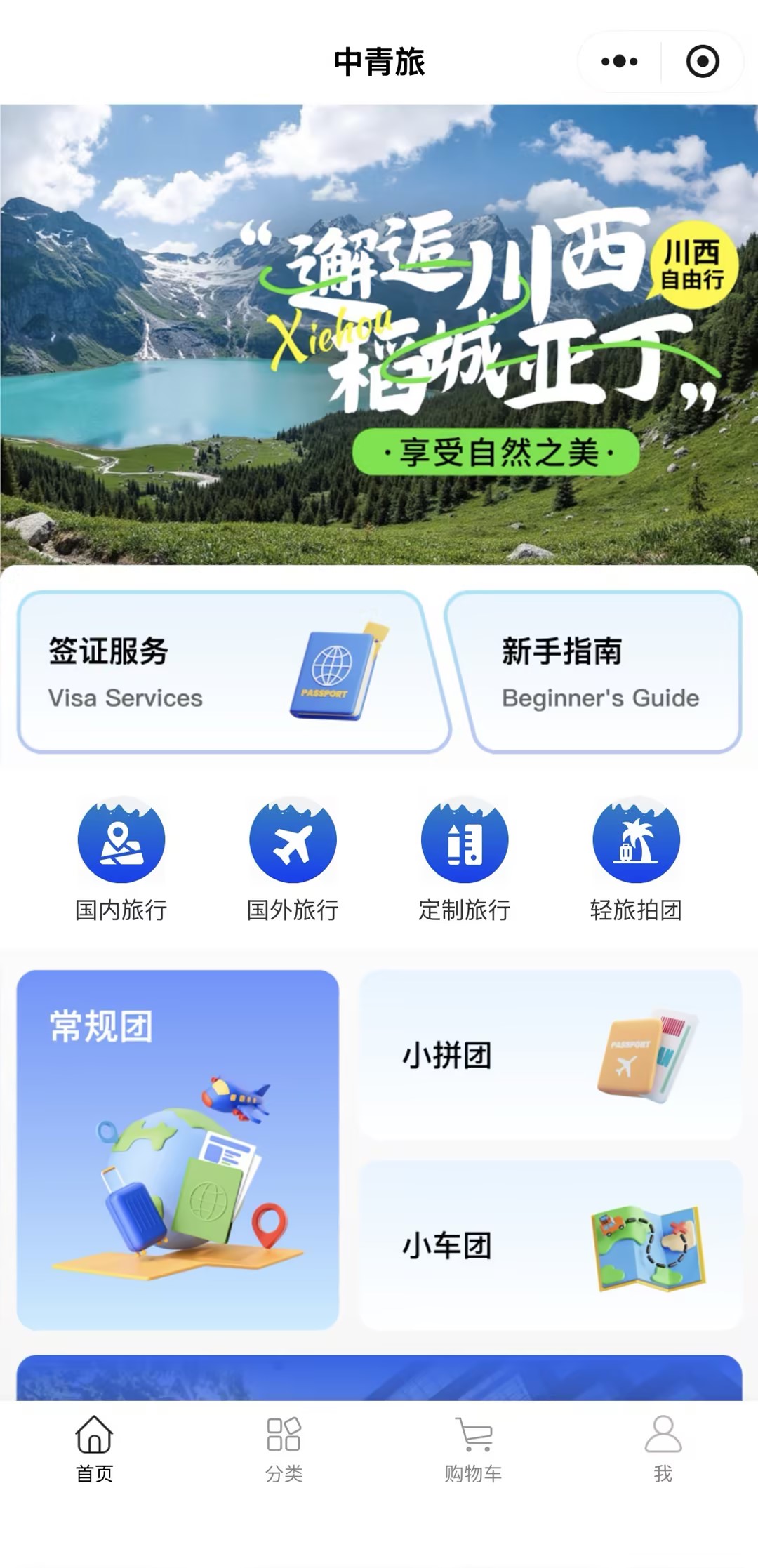Switch to the 分类 tab
Viewport: 758px width, 1568px height.
(x=284, y=1449)
